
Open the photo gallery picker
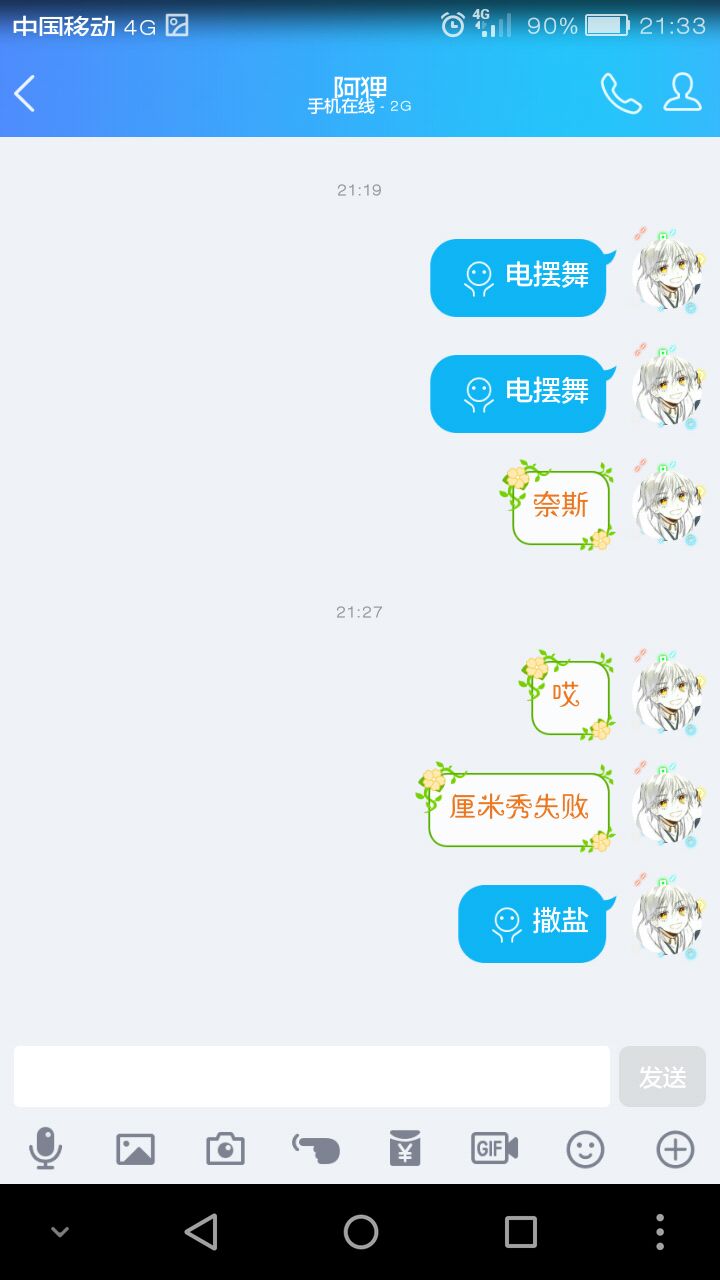tap(135, 1149)
